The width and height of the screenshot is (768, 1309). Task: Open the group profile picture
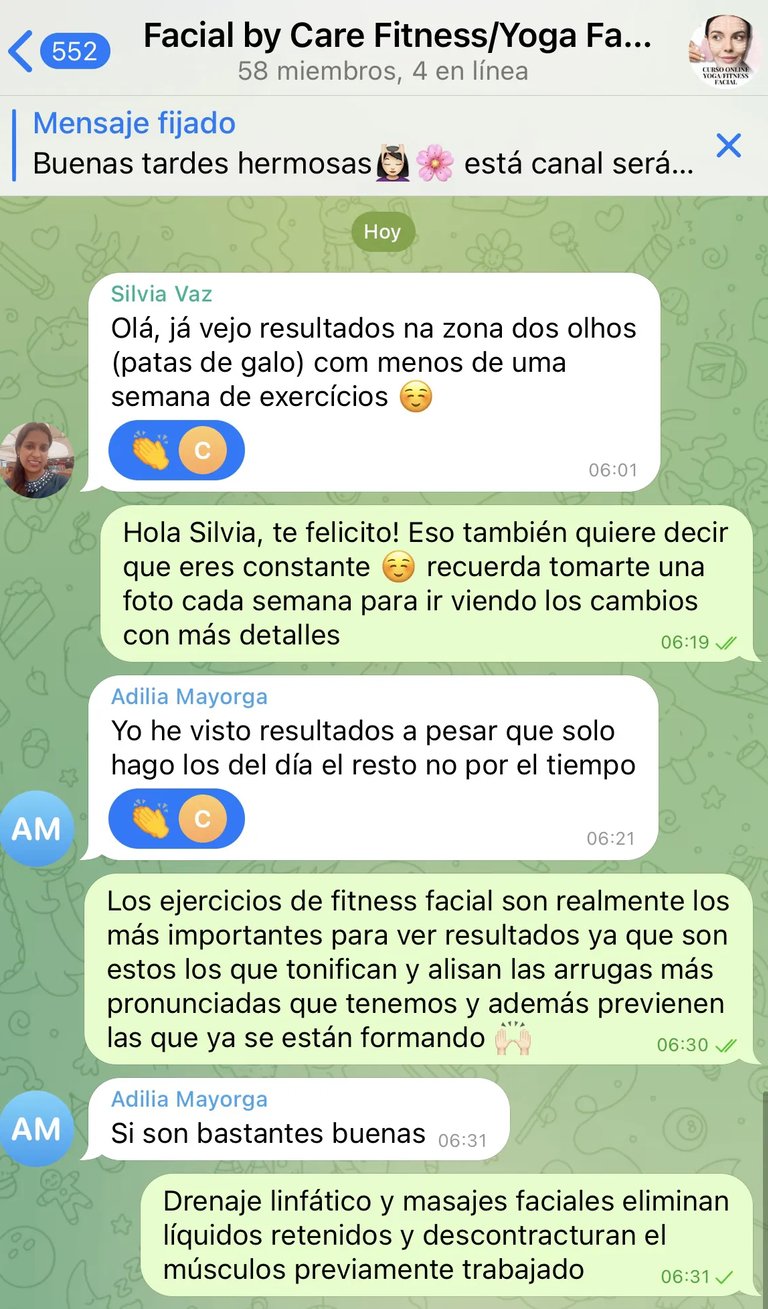click(x=725, y=50)
